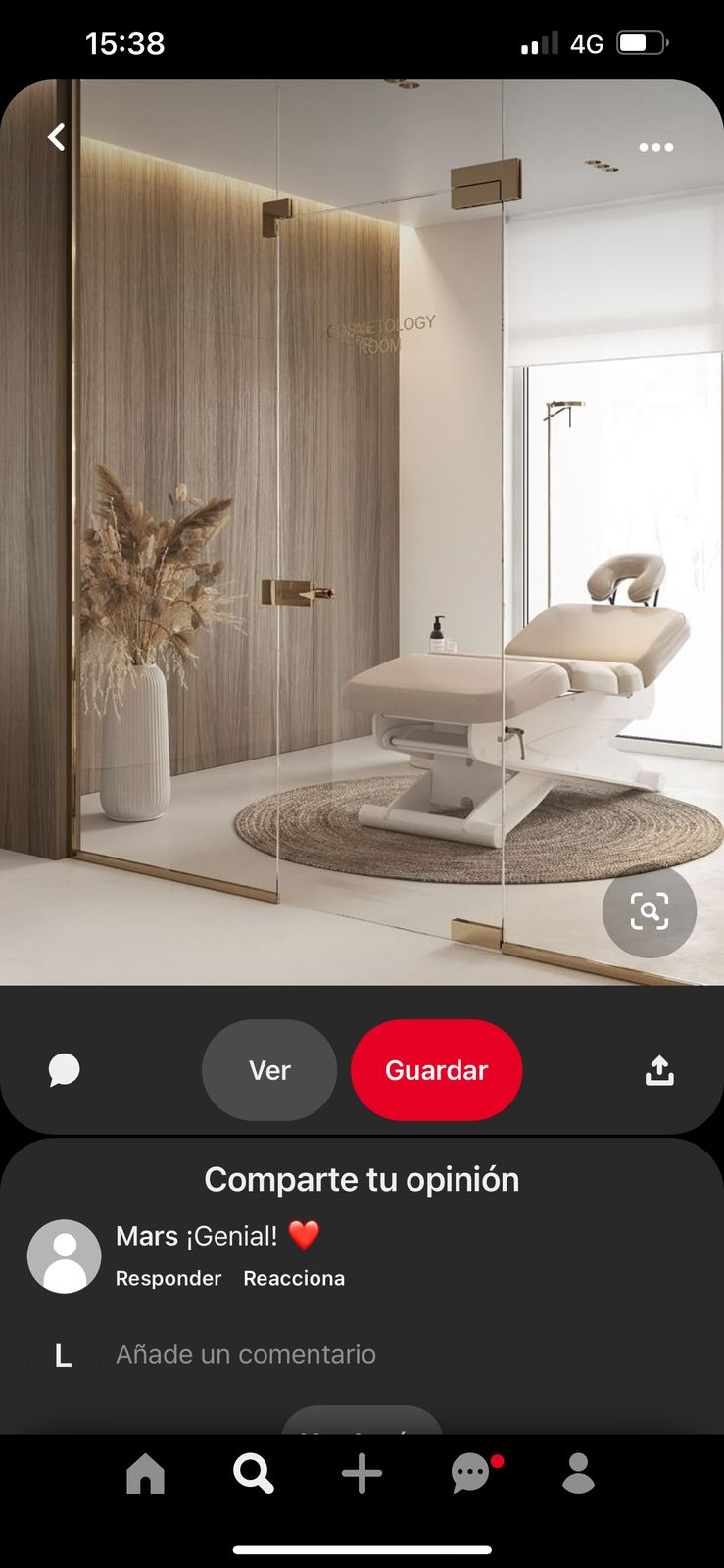This screenshot has height=1568, width=724.
Task: React to Mars's comment with Reacciona
Action: pos(294,1278)
